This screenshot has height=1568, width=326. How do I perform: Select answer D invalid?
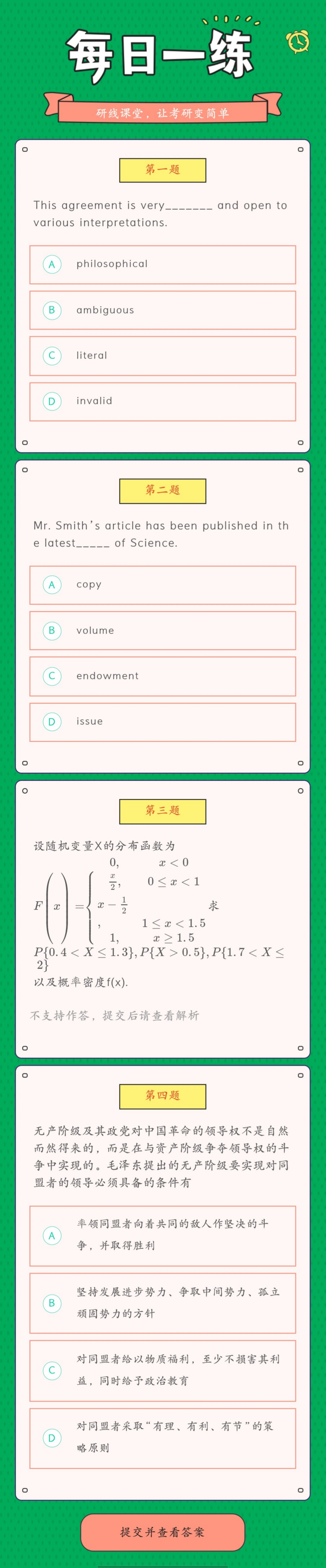tap(162, 402)
